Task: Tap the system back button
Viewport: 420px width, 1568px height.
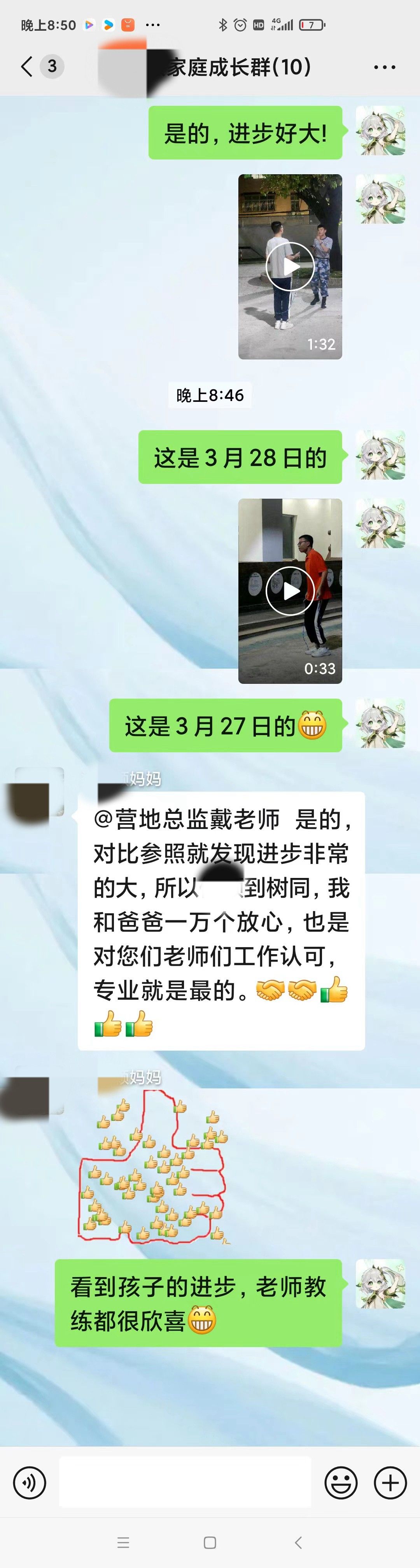Action: tap(297, 1542)
